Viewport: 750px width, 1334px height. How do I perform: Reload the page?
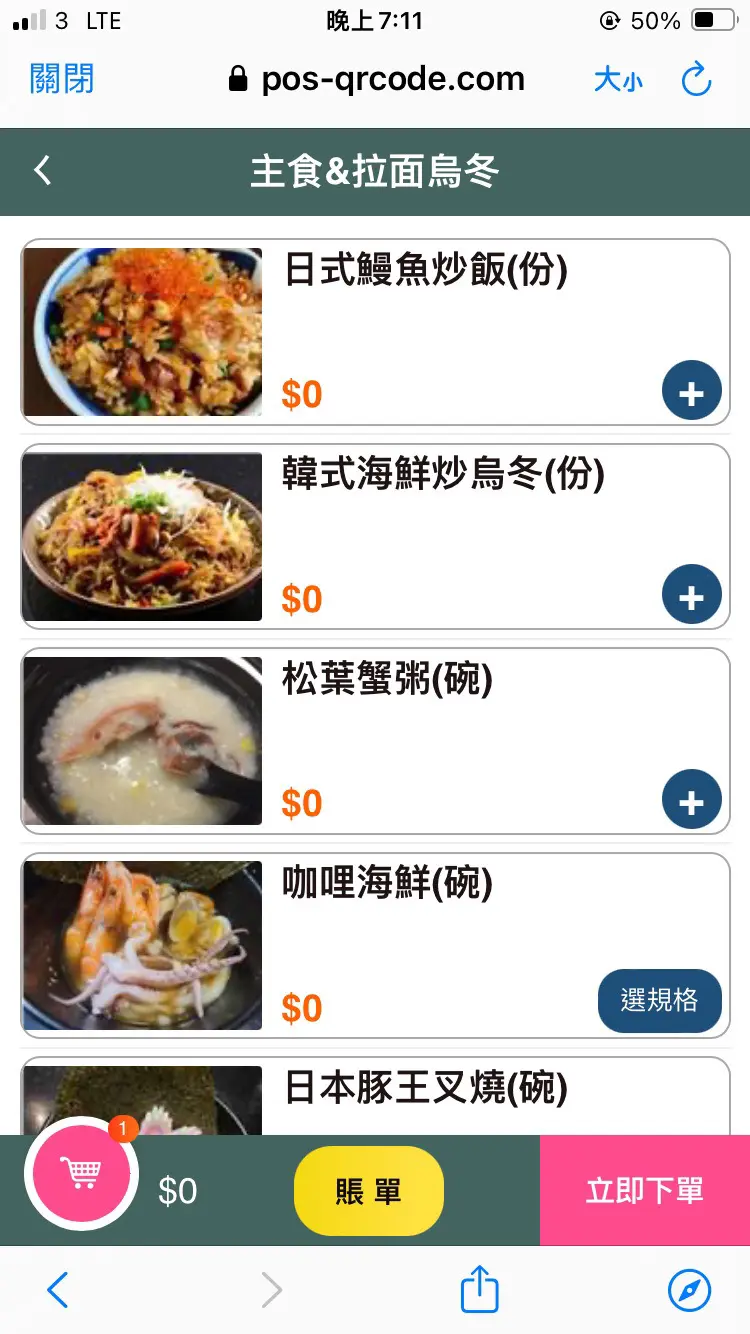pos(696,79)
